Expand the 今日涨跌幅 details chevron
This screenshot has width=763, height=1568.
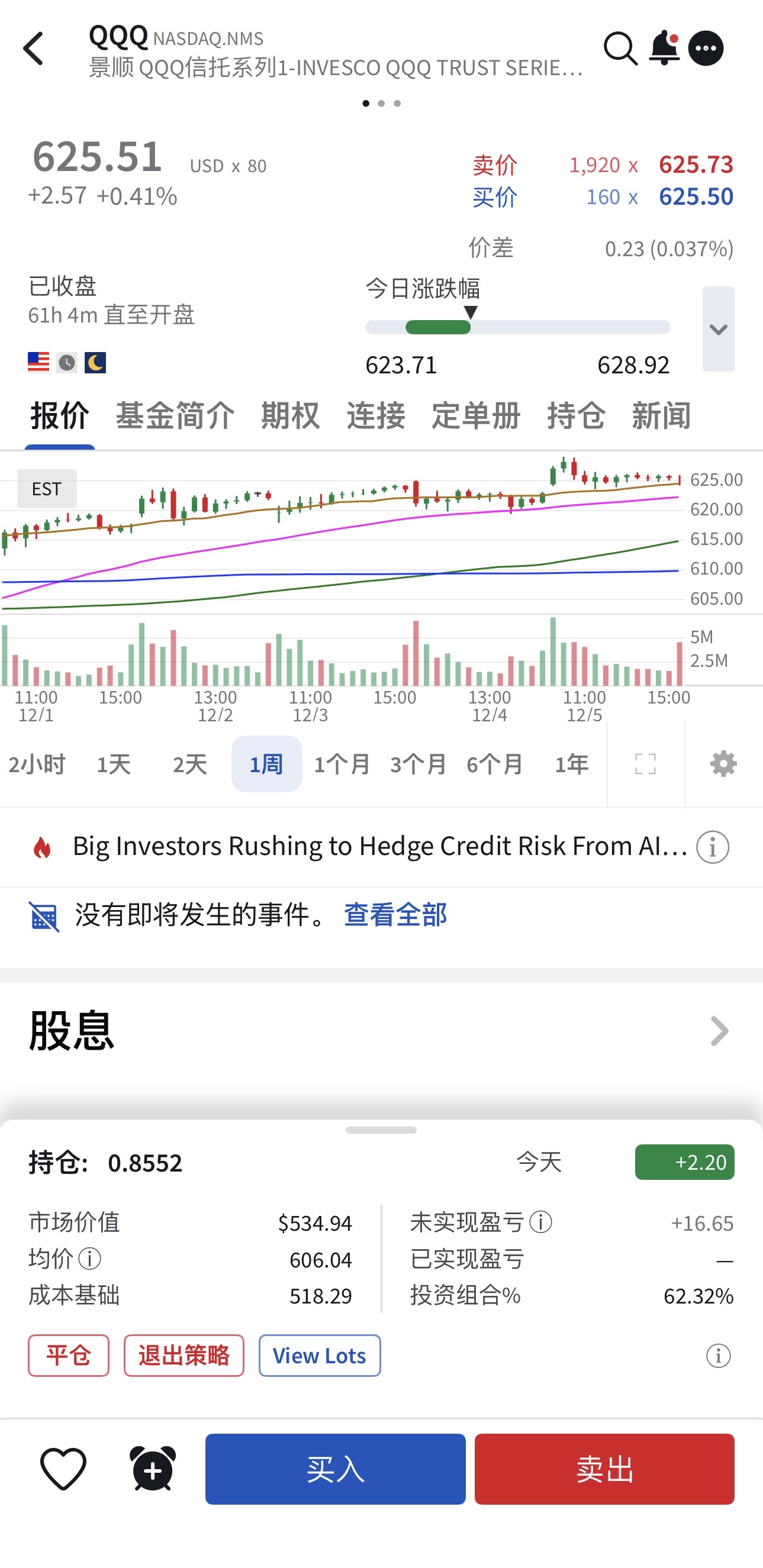[718, 330]
